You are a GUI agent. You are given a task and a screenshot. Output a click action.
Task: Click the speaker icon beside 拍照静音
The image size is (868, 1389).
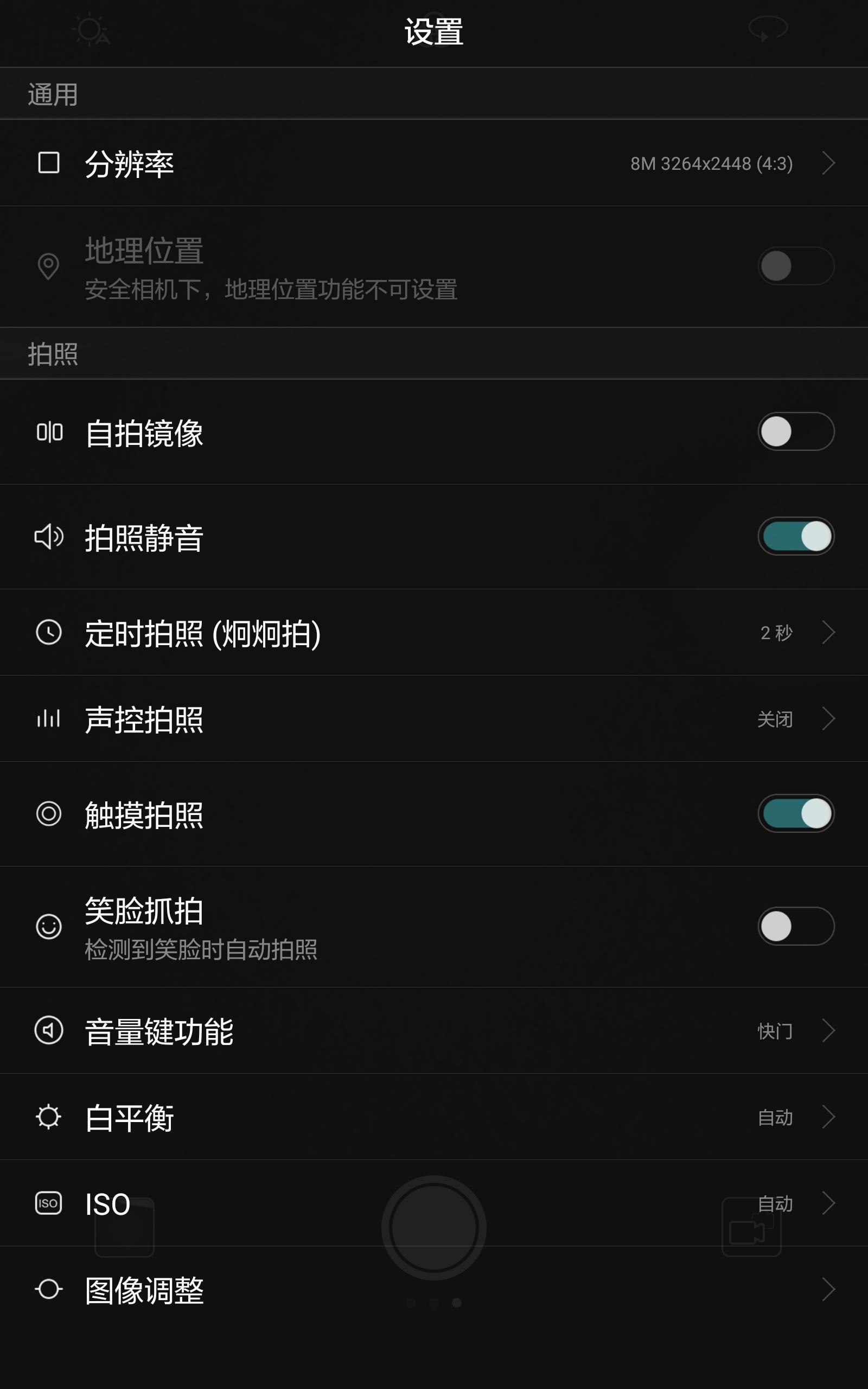tap(49, 537)
